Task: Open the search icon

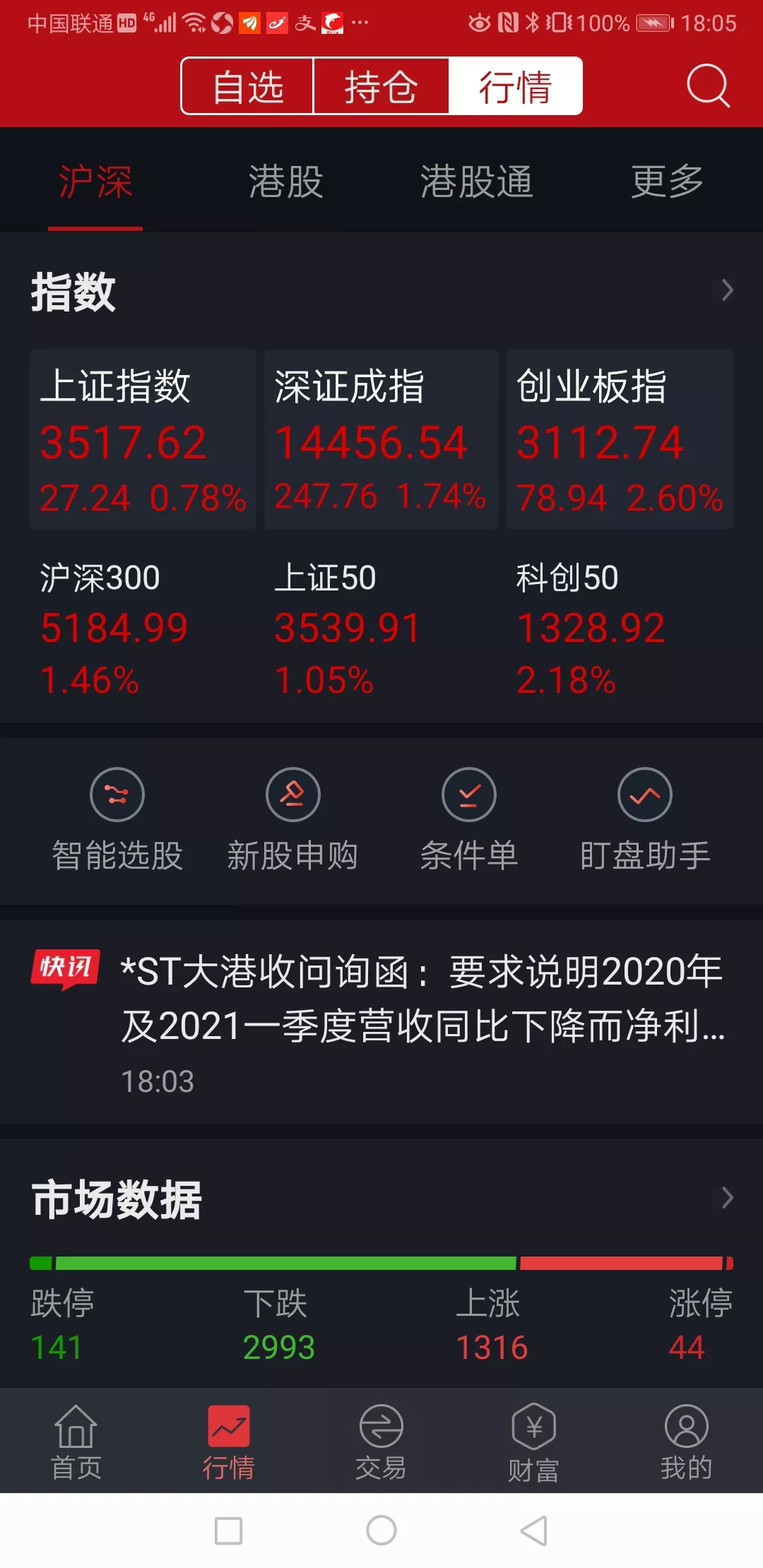Action: point(708,86)
